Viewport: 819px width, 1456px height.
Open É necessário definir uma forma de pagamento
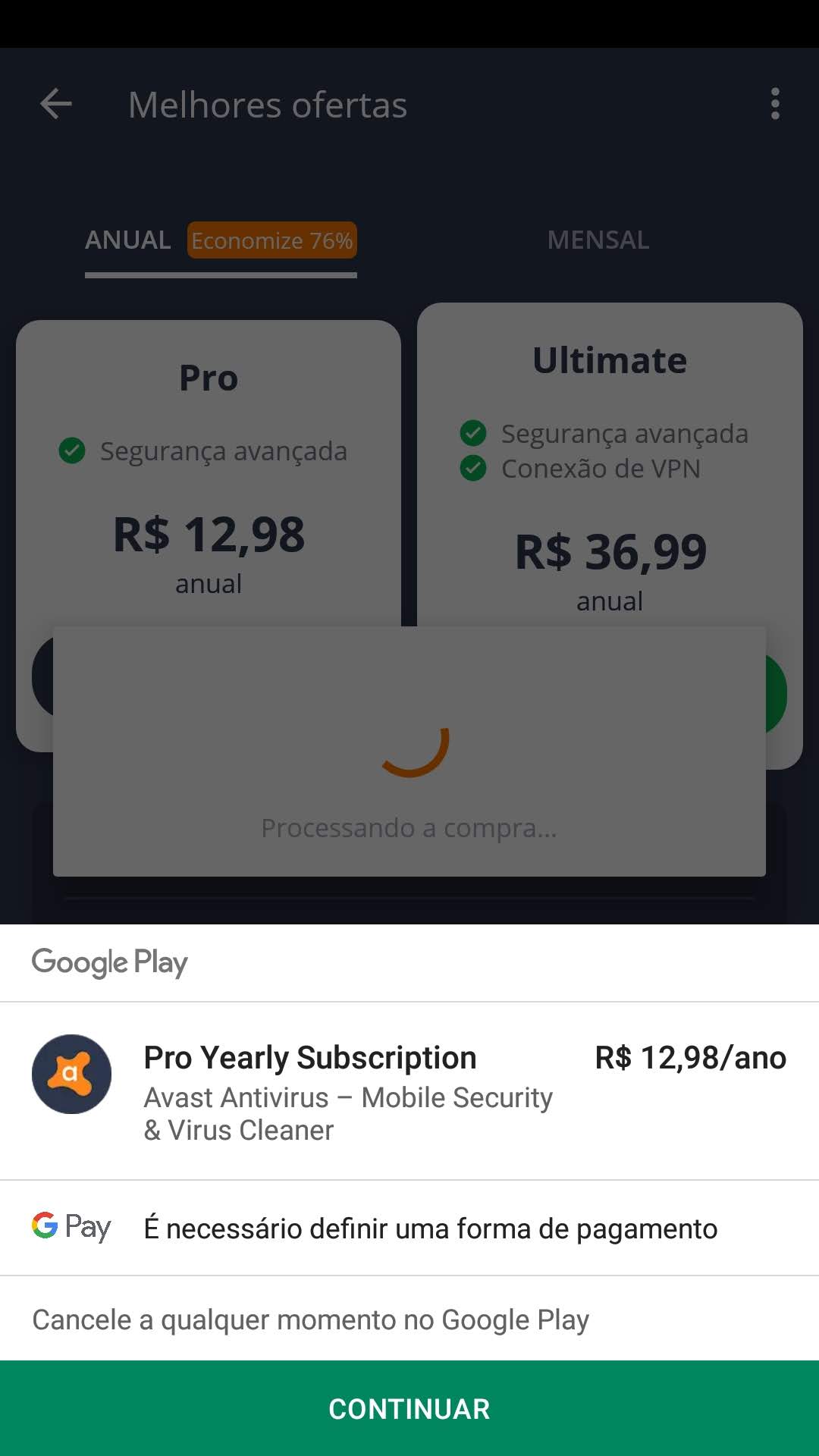click(x=430, y=1227)
